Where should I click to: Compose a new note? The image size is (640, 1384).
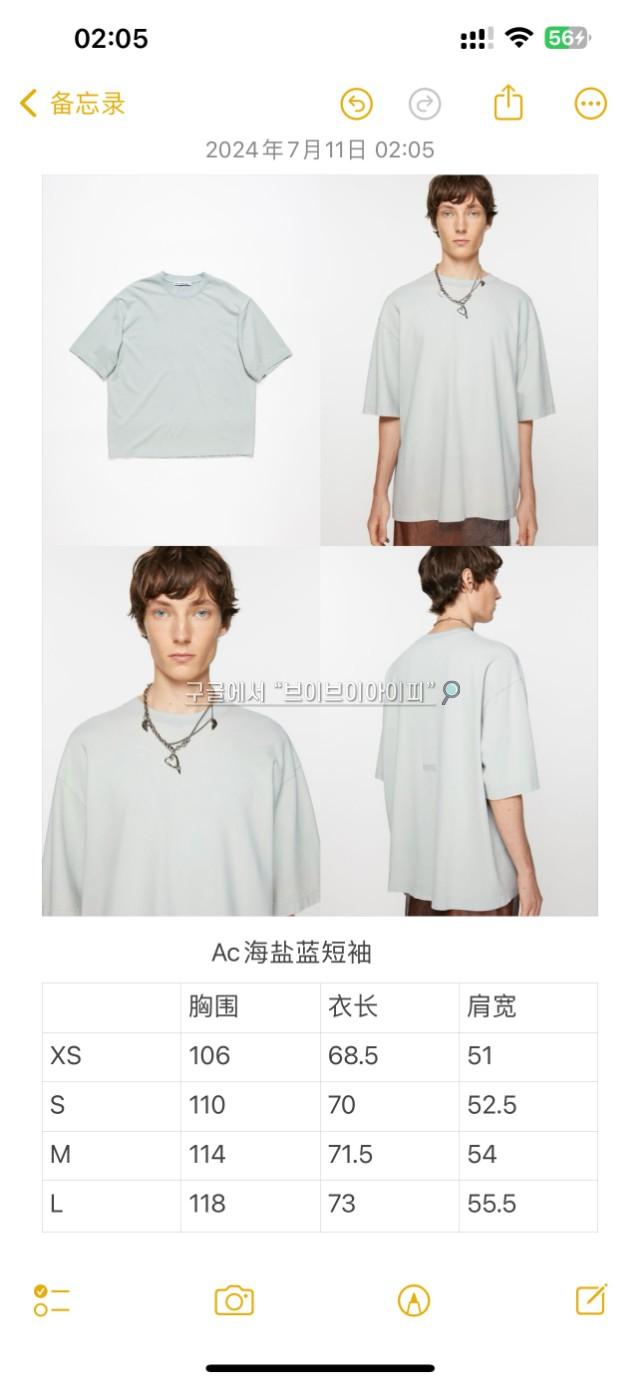coord(591,1299)
